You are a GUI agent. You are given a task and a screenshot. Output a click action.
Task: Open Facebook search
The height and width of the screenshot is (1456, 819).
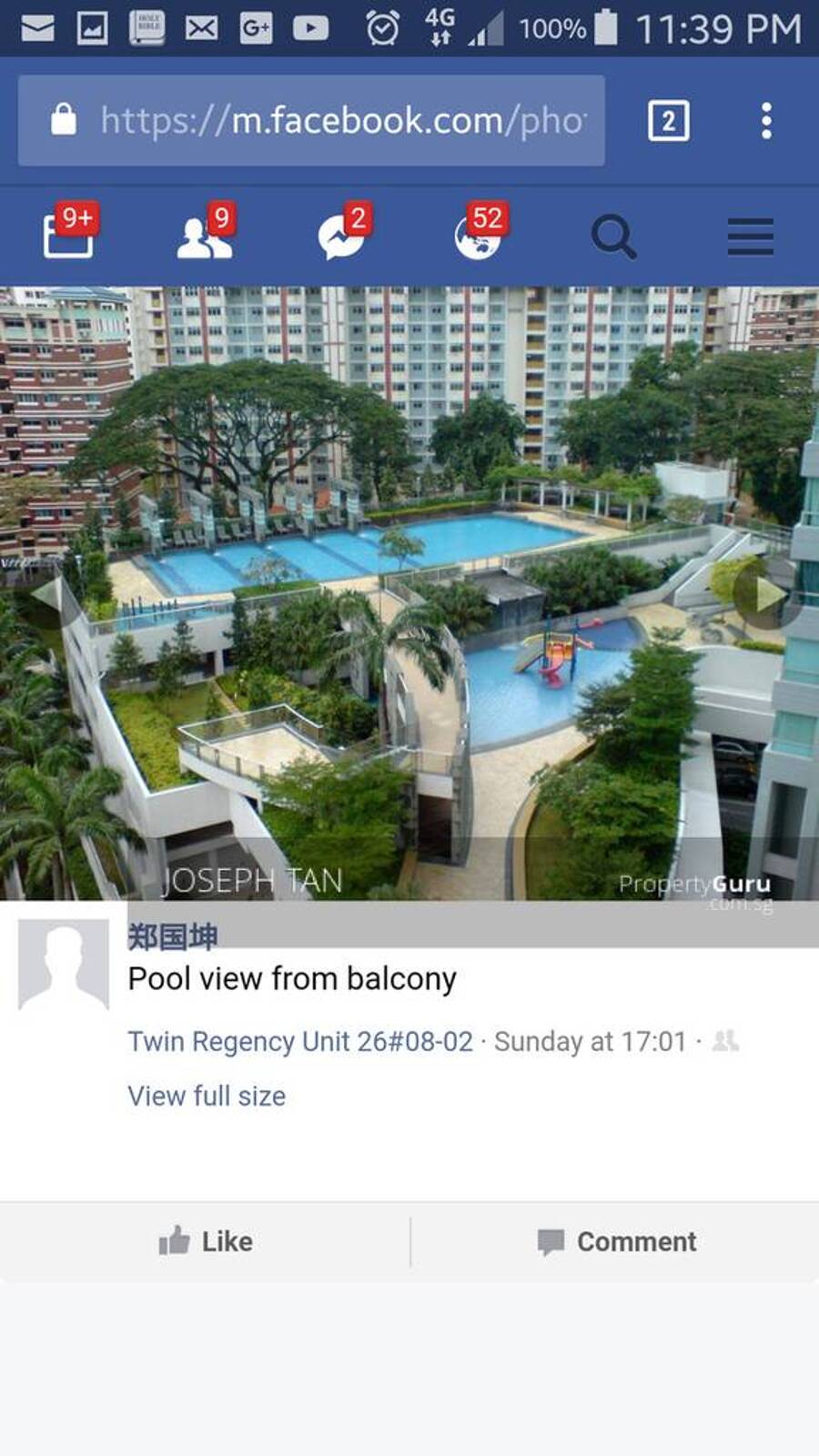614,237
